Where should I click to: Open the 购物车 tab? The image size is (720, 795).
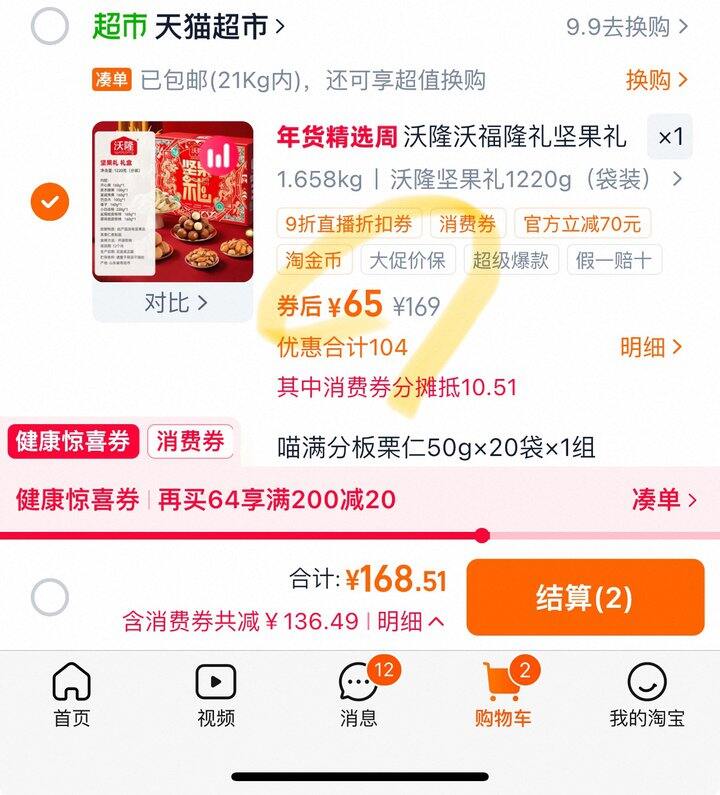tap(503, 695)
